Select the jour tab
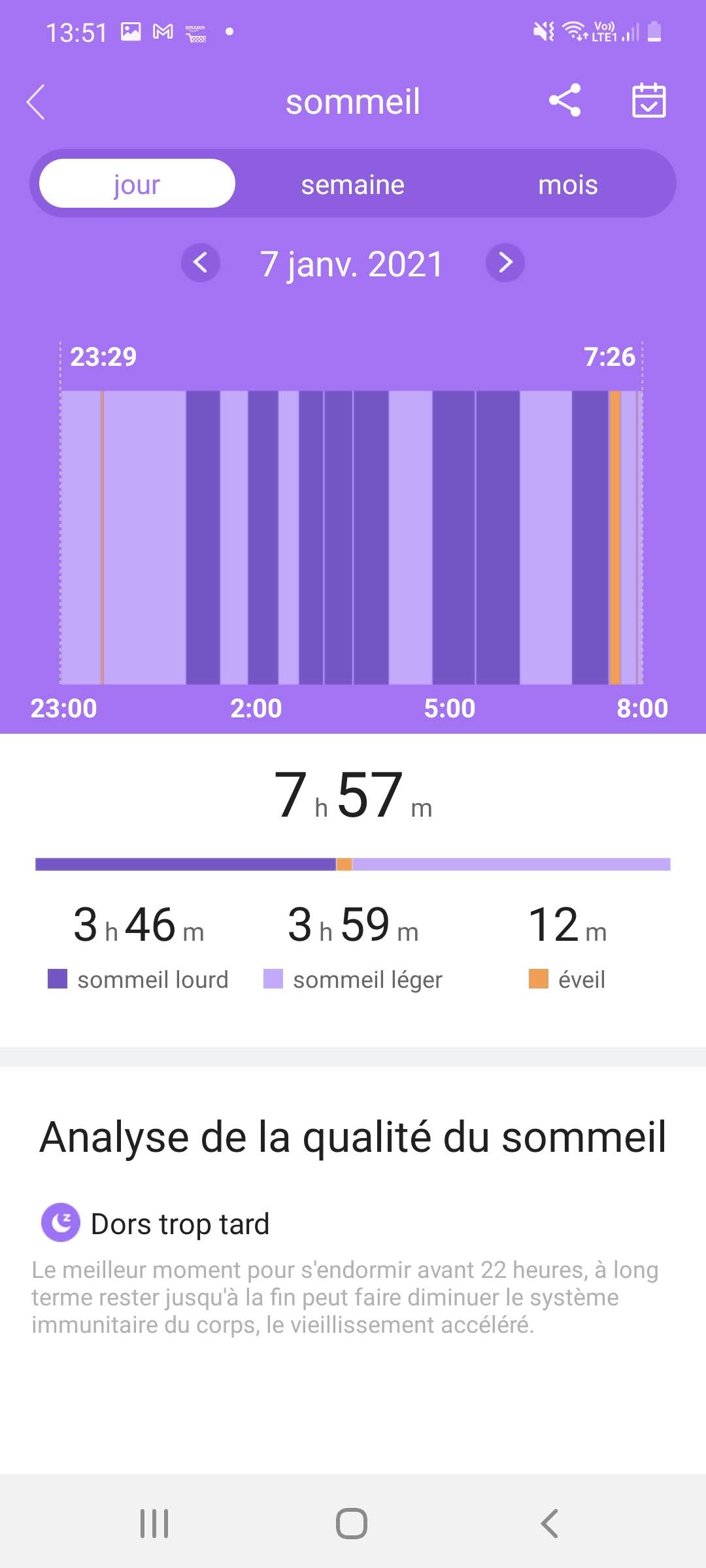 point(137,184)
